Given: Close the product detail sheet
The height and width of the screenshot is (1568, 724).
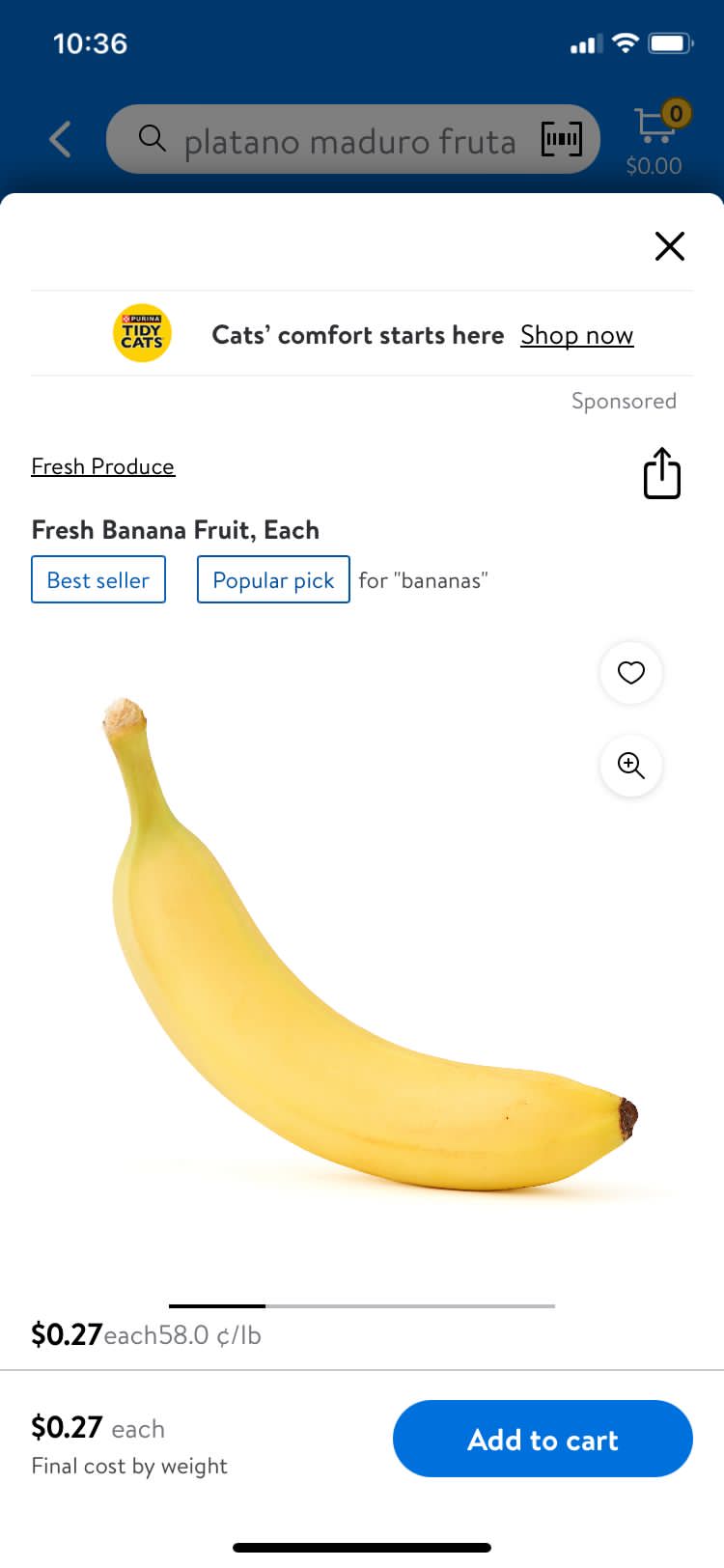Looking at the screenshot, I should 669,246.
